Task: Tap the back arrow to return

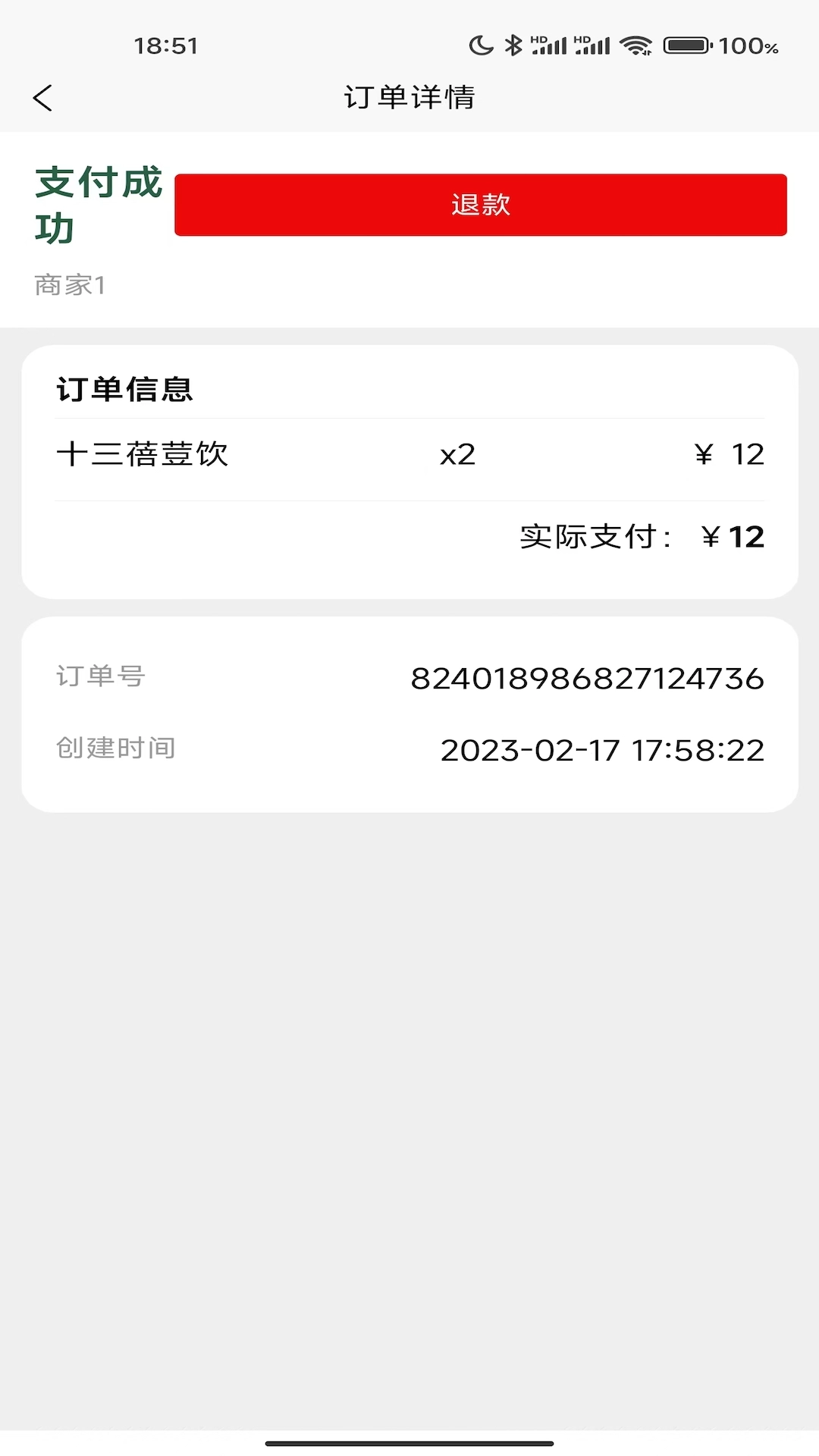Action: (43, 99)
